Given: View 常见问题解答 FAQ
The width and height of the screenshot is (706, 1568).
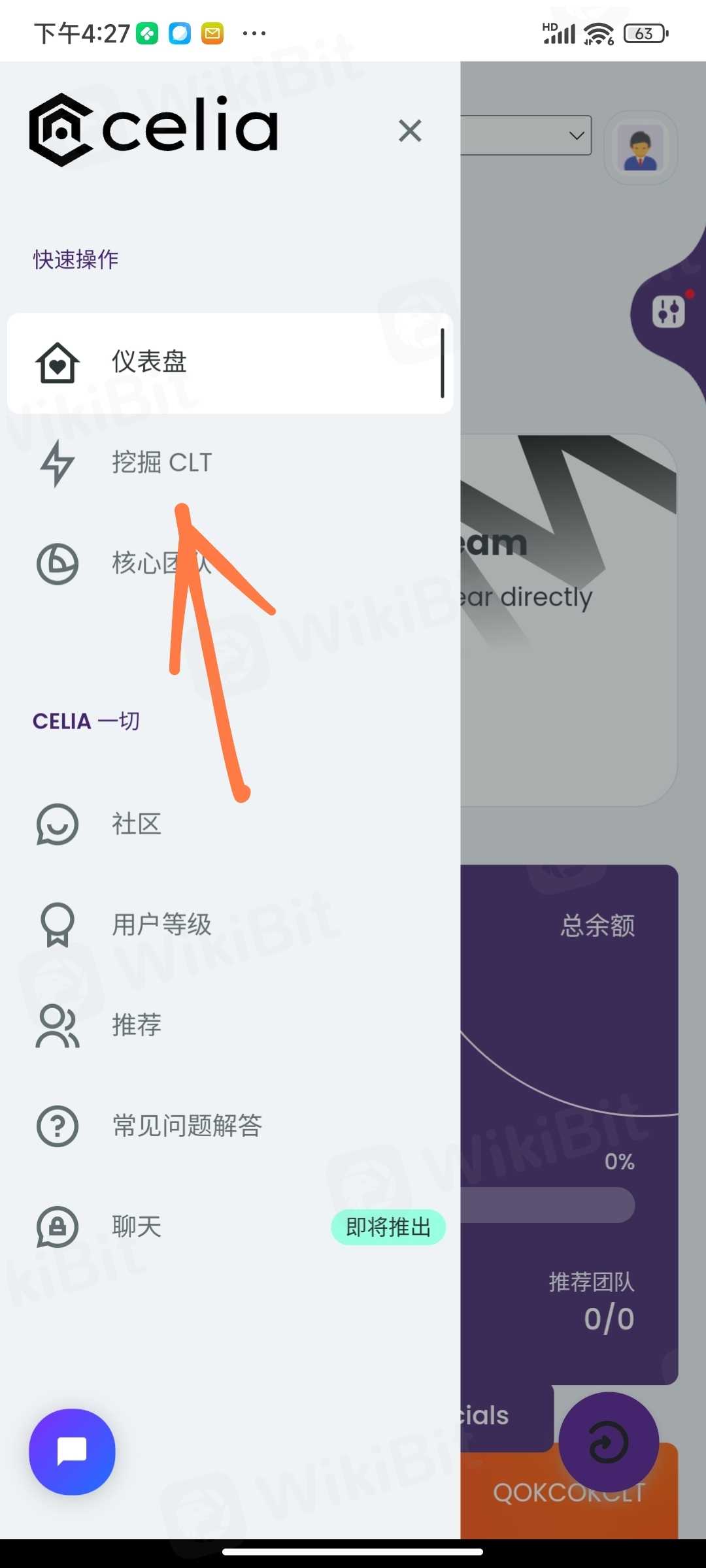Looking at the screenshot, I should pos(229,1126).
